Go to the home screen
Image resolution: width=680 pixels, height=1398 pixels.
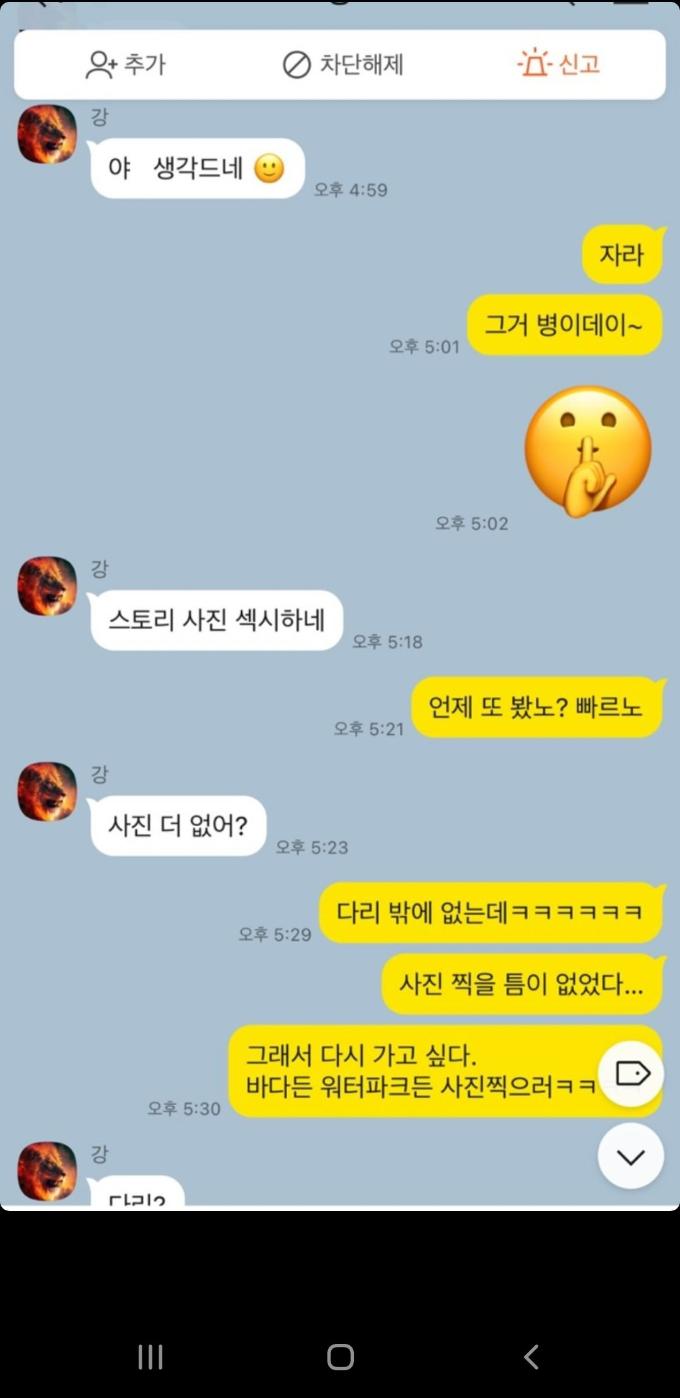[x=340, y=1357]
